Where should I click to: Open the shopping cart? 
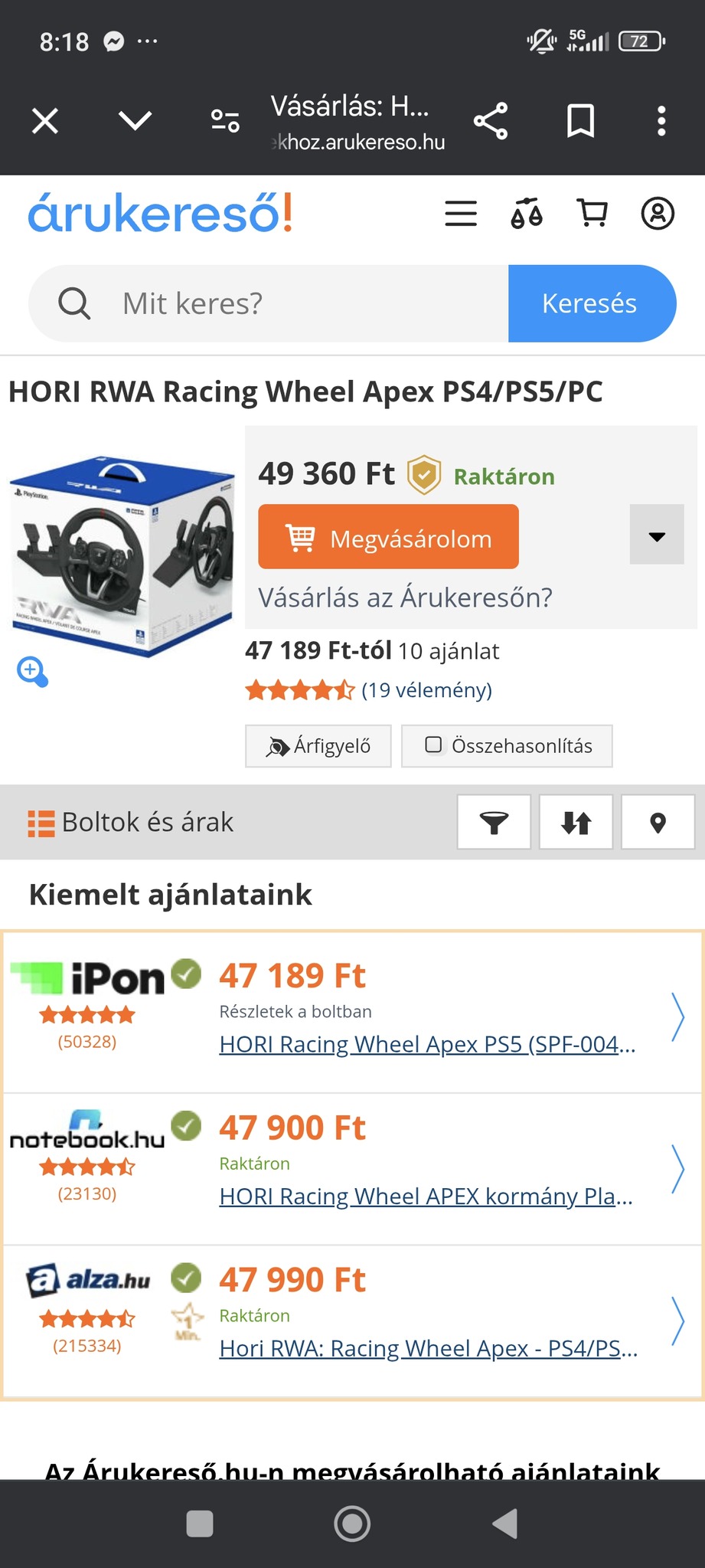click(592, 214)
